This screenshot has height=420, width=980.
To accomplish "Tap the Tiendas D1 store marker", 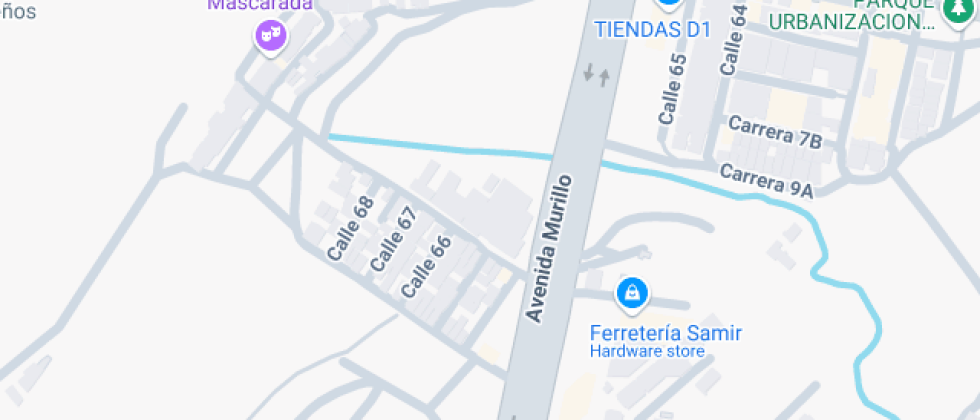I will click(x=668, y=5).
